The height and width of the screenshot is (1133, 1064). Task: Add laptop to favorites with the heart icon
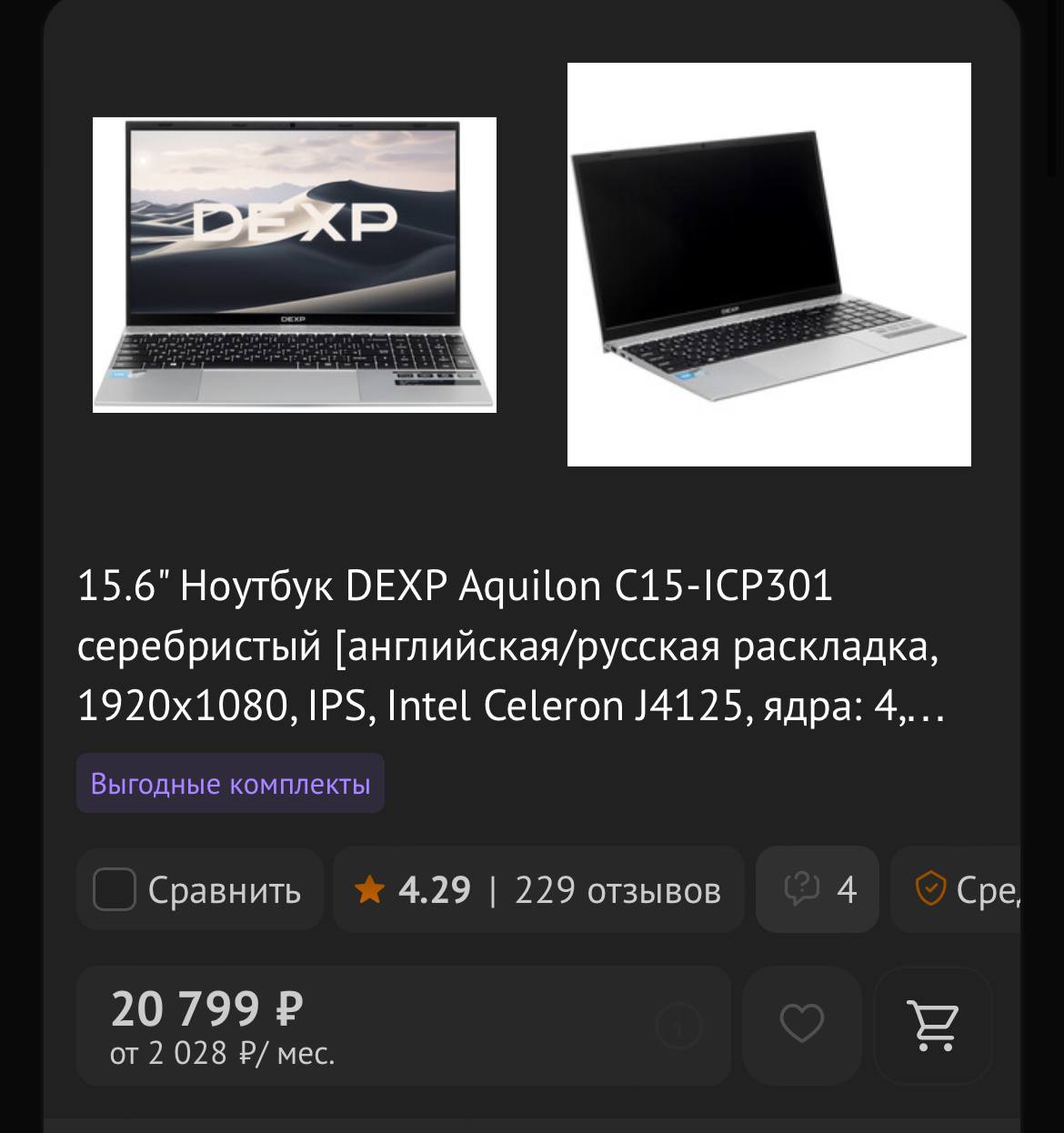[x=800, y=1026]
